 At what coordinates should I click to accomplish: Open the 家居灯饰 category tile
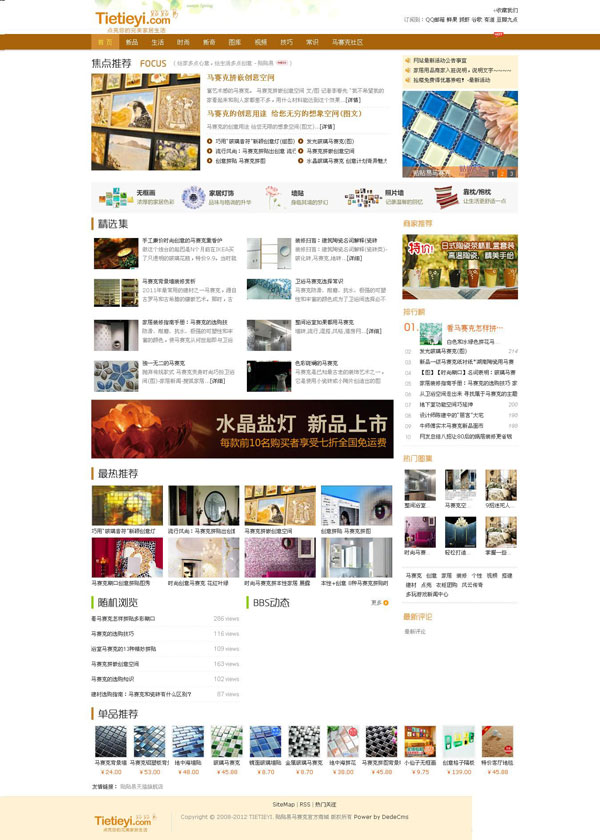tap(222, 196)
